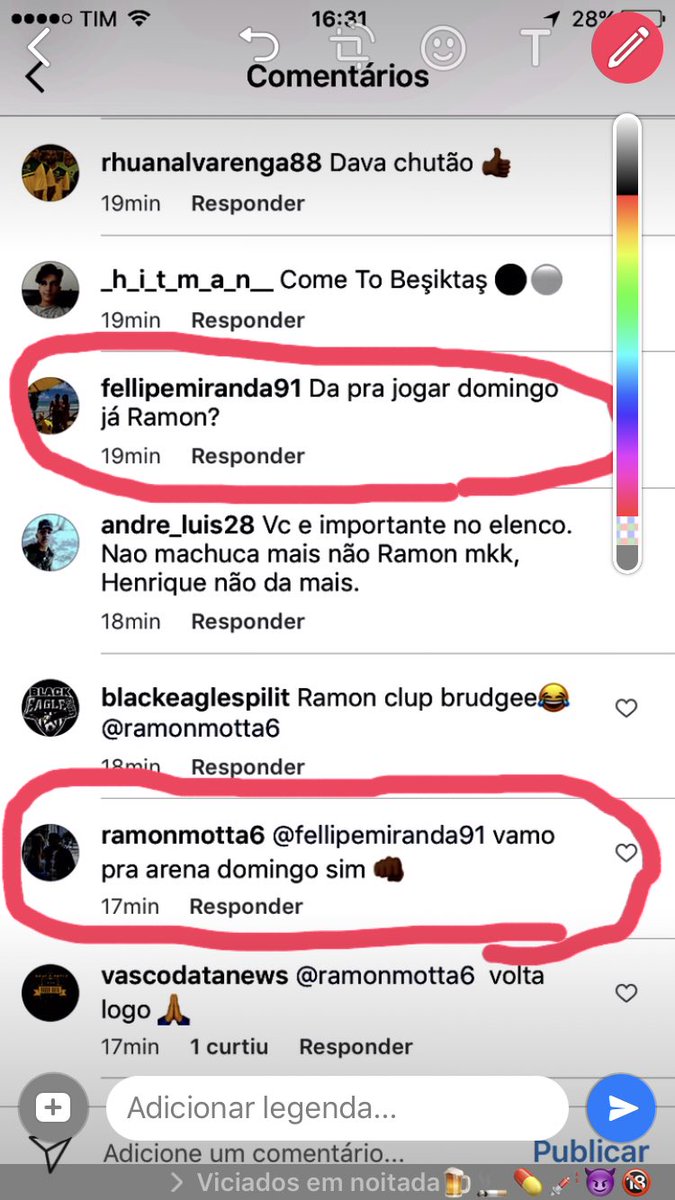Image resolution: width=675 pixels, height=1200 pixels.
Task: Open the crop and rotate tool
Action: pyautogui.click(x=350, y=45)
